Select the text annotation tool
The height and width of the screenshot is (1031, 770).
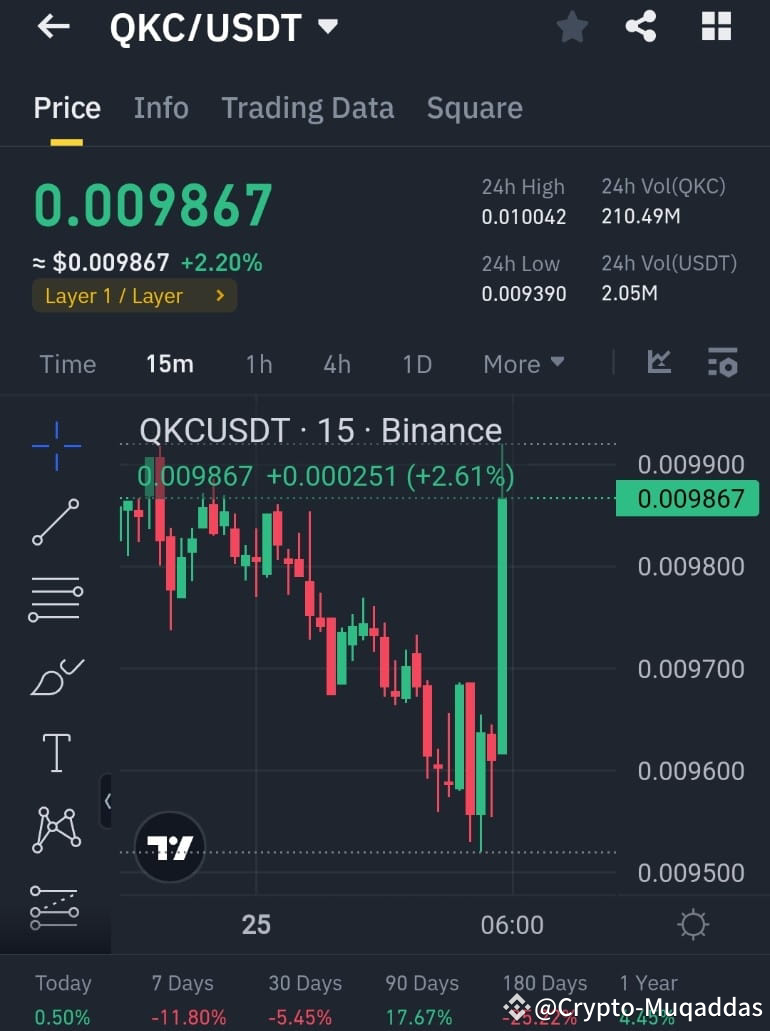[54, 753]
